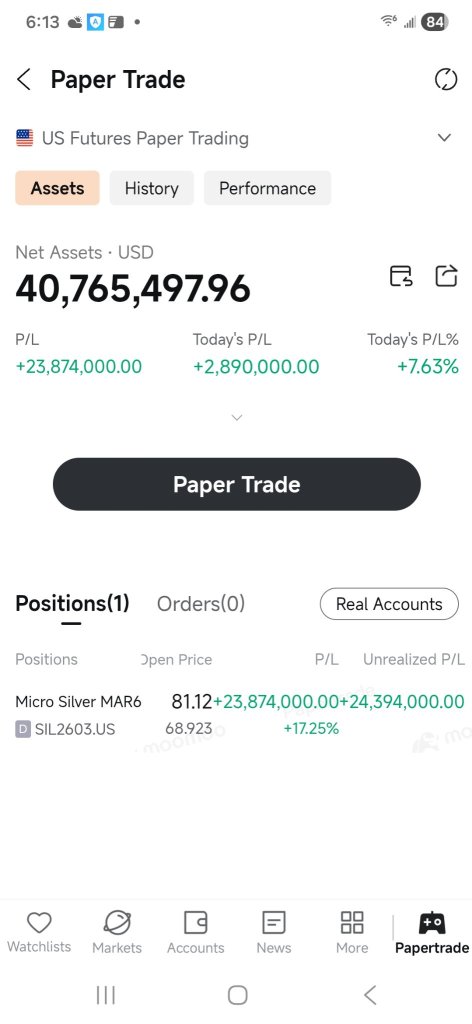This screenshot has width=472, height=1024.
Task: Tap the black Paper Trade button
Action: 236,484
